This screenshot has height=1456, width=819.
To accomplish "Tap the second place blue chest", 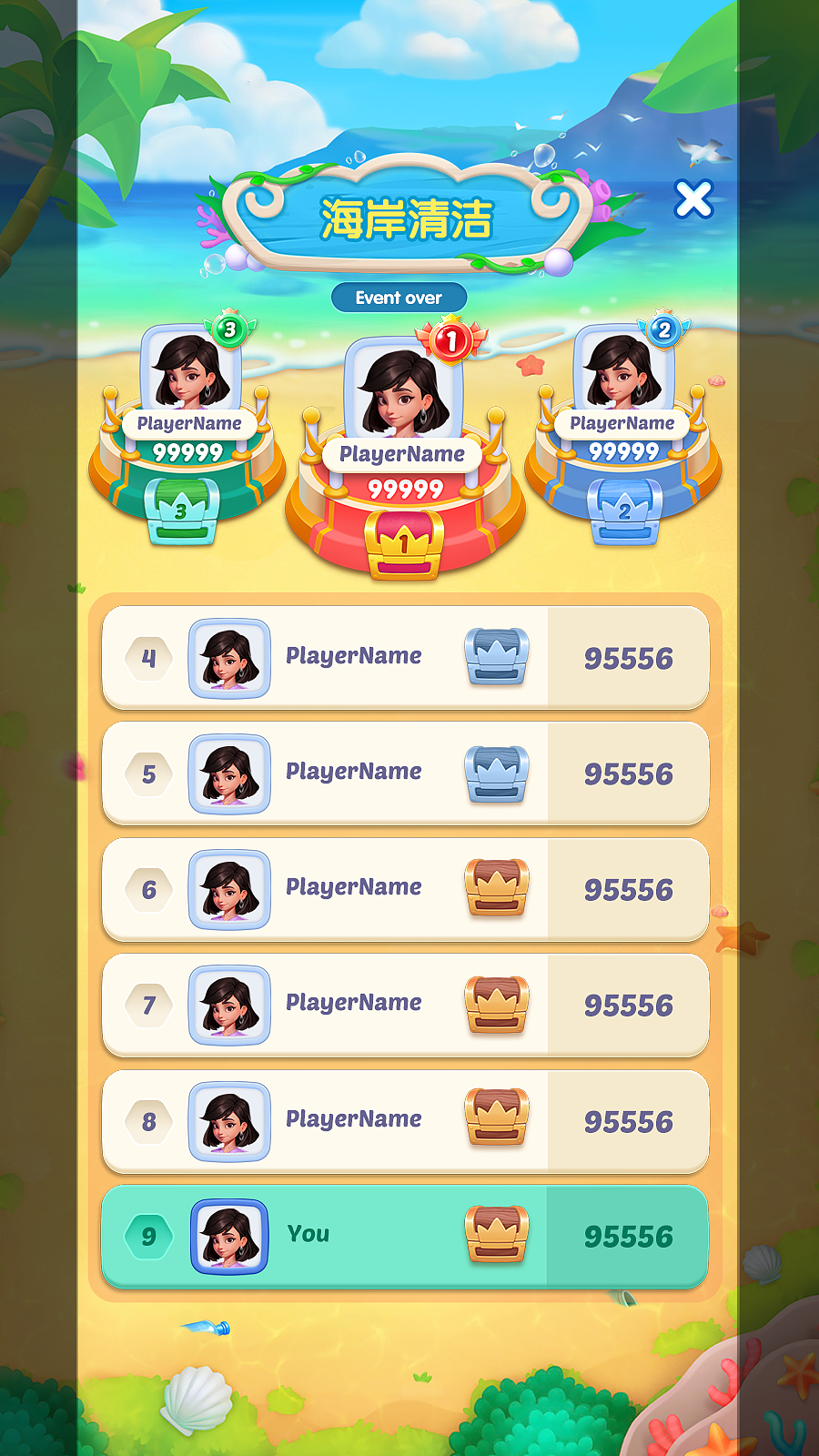I will pos(624,511).
